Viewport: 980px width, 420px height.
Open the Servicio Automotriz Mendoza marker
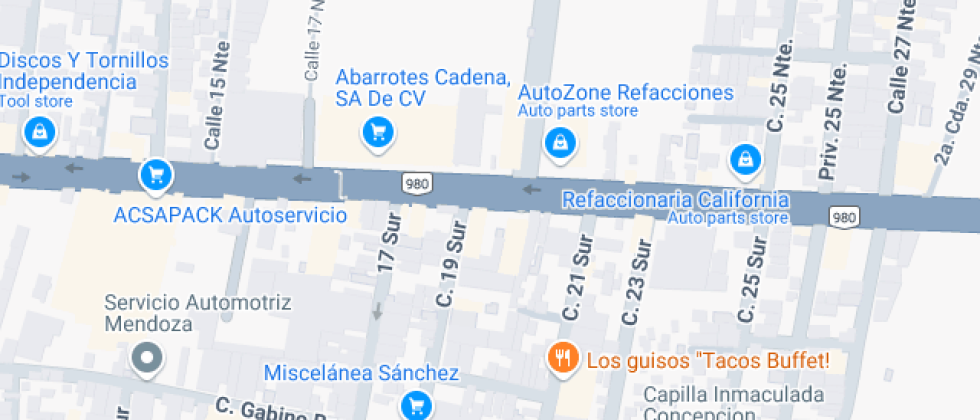148,359
